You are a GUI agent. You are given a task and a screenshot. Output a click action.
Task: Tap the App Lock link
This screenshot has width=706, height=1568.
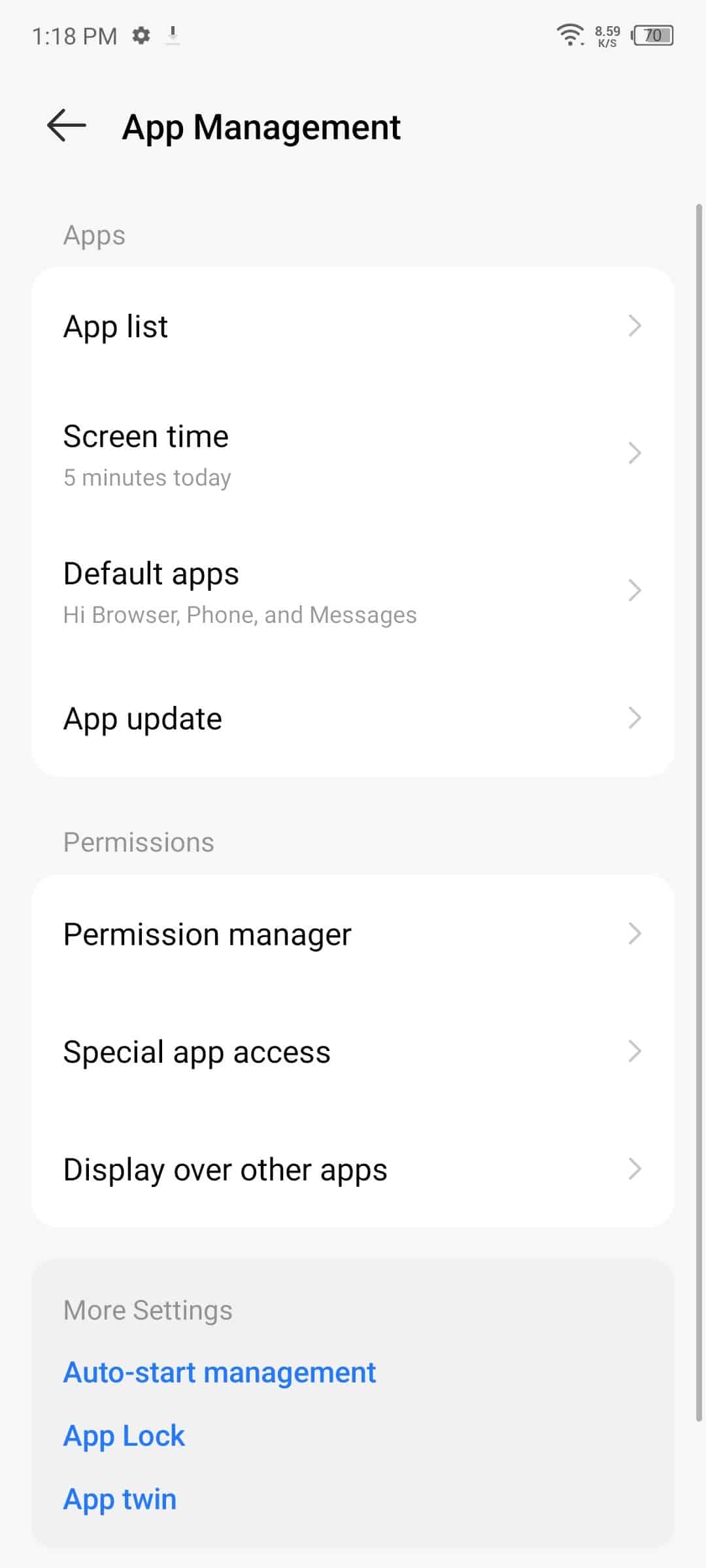pos(124,1436)
